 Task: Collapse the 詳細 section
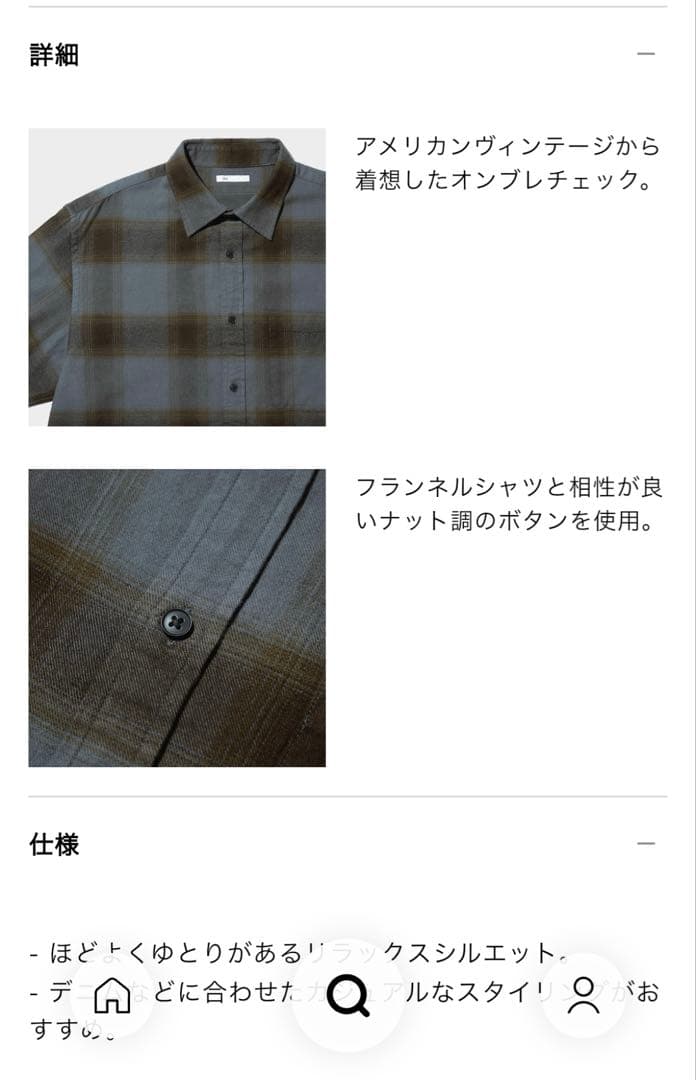tap(646, 54)
